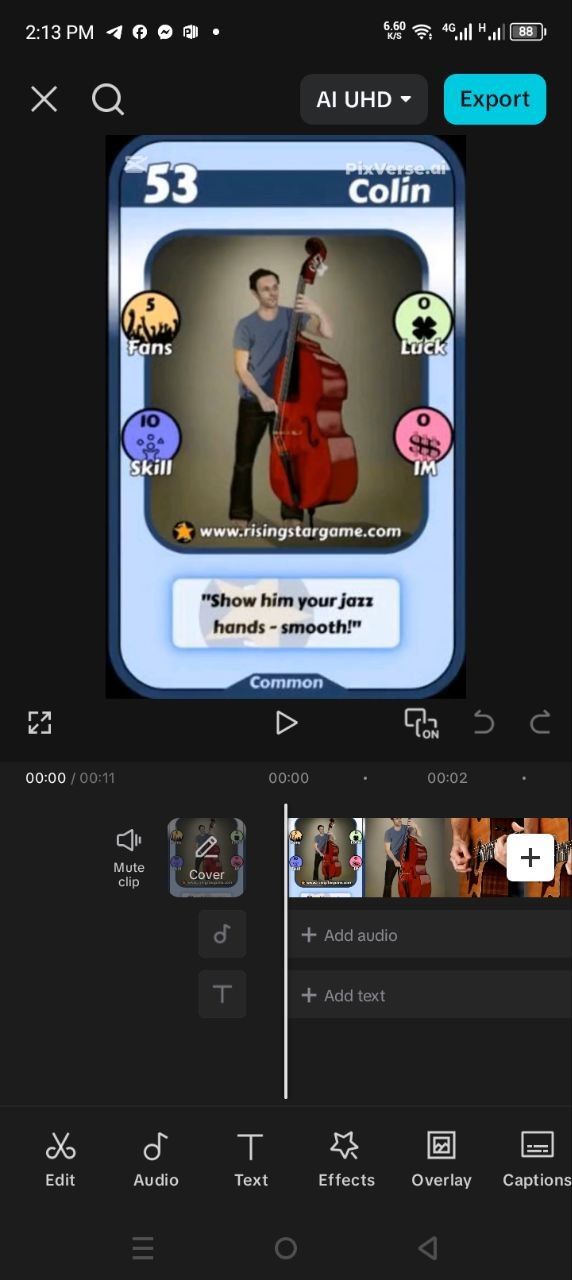Redo the last edit
The height and width of the screenshot is (1280, 572).
click(540, 723)
